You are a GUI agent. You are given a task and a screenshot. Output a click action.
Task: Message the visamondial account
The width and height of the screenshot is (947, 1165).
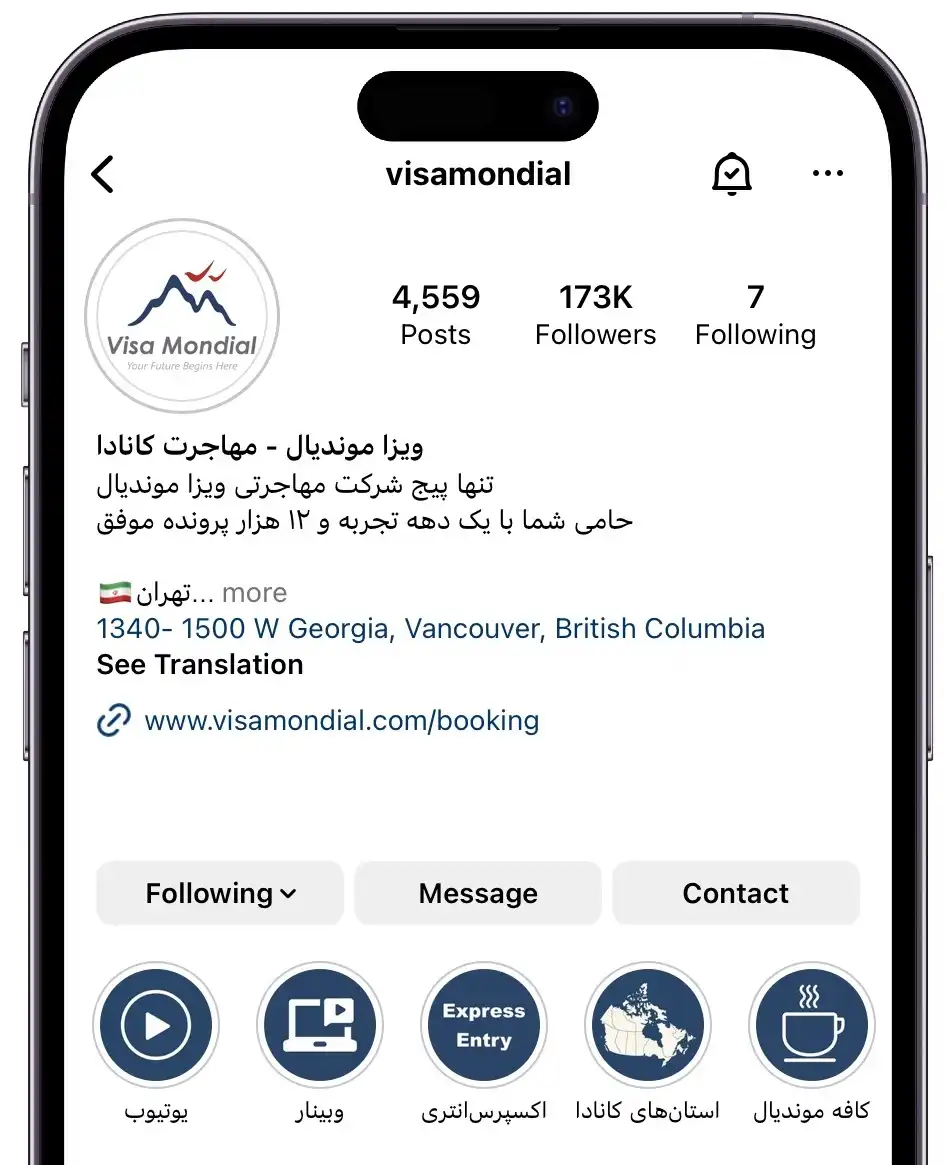478,893
